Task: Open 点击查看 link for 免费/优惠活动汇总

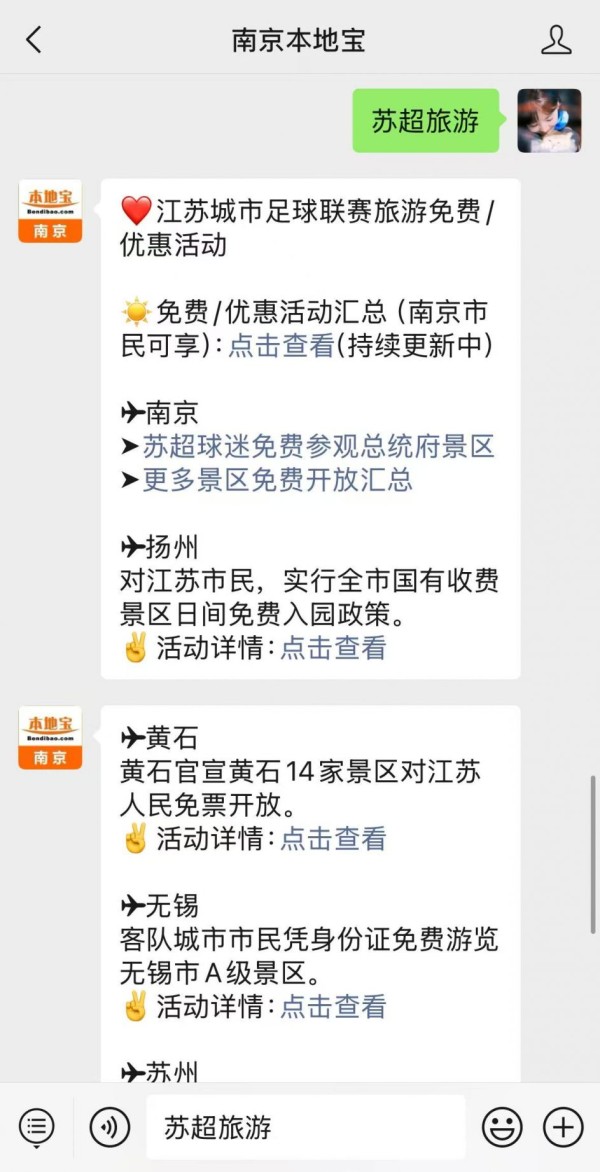Action: [x=281, y=346]
